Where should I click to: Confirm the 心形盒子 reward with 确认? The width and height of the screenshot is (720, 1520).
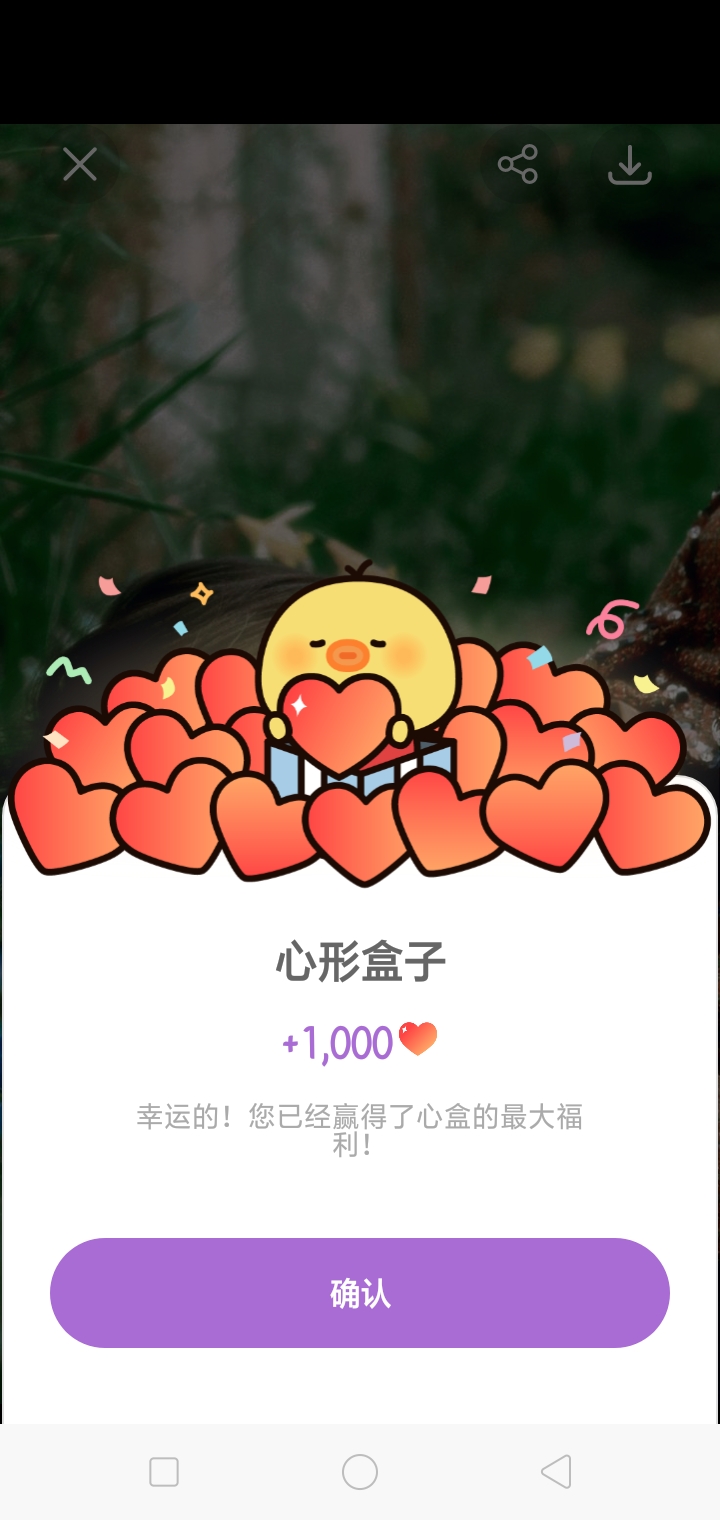click(360, 1293)
